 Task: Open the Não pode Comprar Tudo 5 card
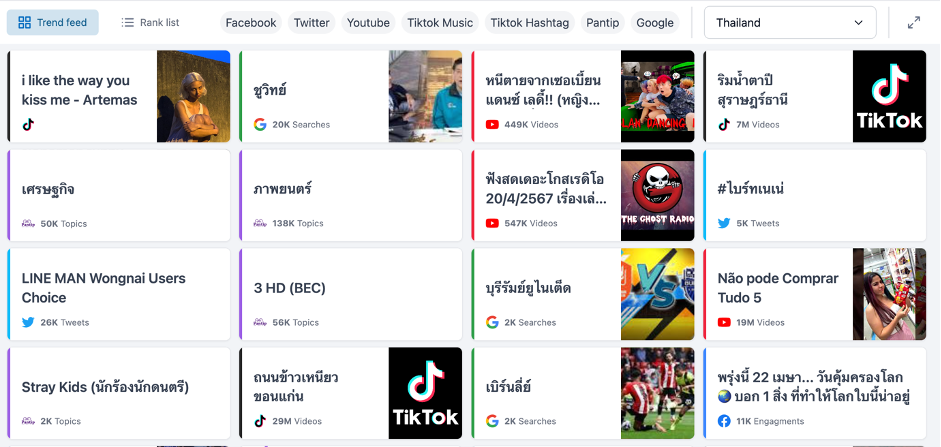click(x=814, y=294)
